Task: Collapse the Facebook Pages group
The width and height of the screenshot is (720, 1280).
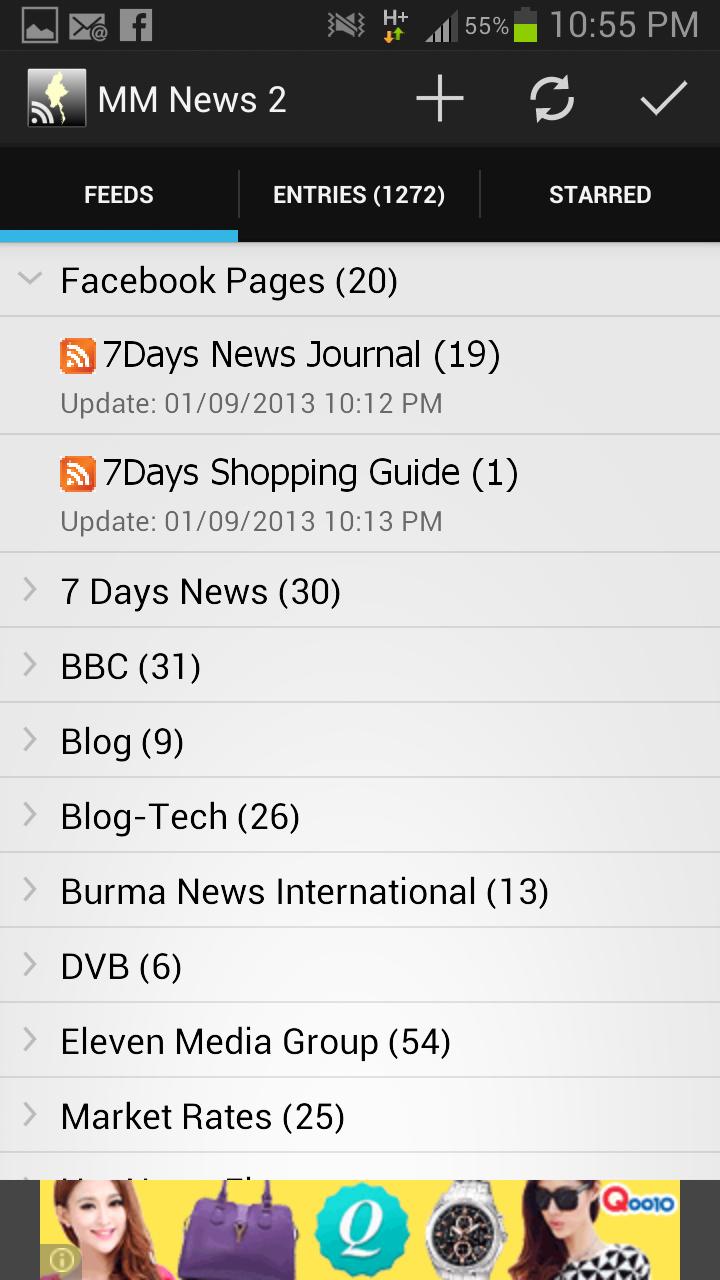Action: pos(29,280)
